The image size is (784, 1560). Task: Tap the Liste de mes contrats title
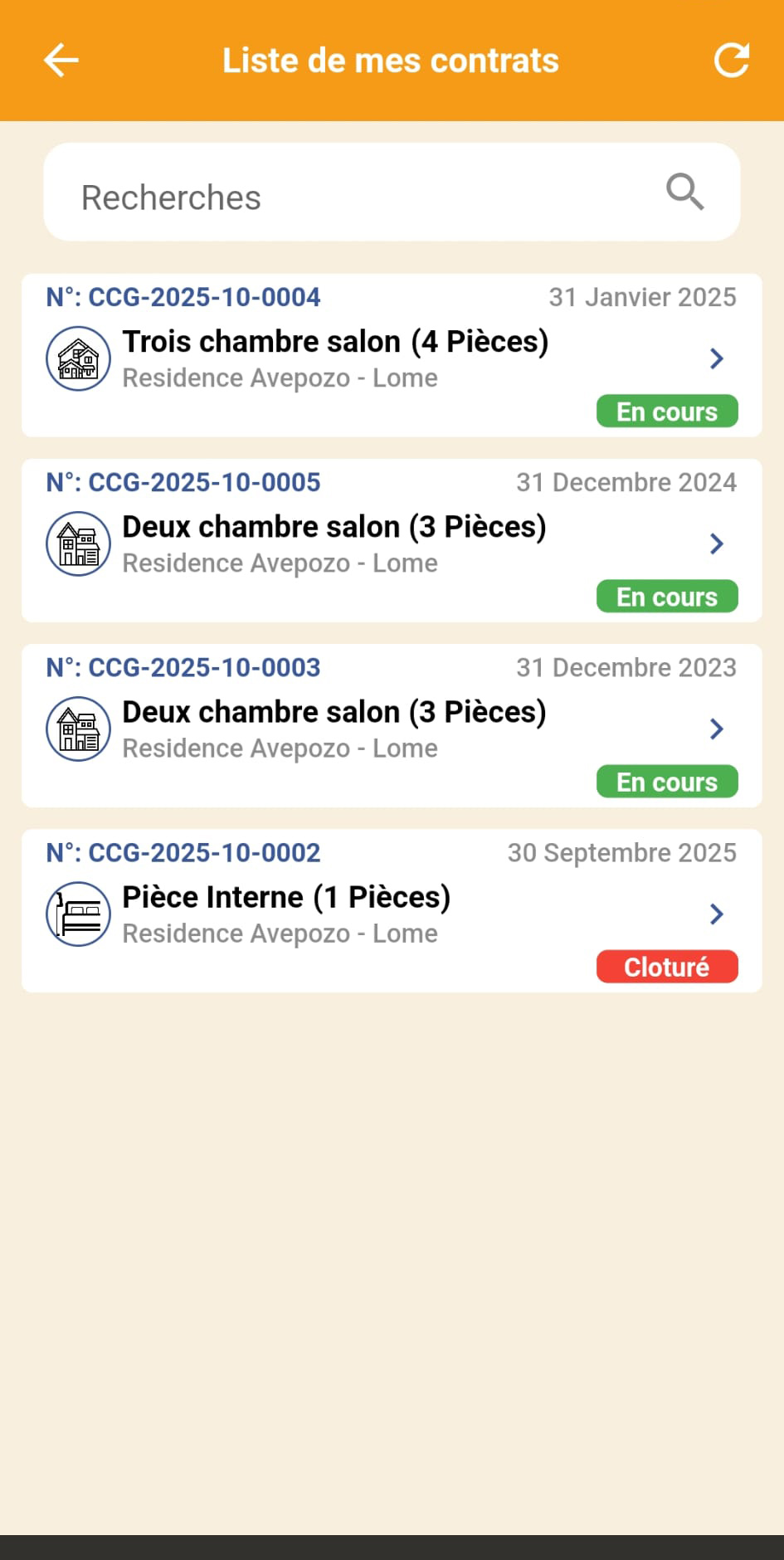[x=390, y=60]
